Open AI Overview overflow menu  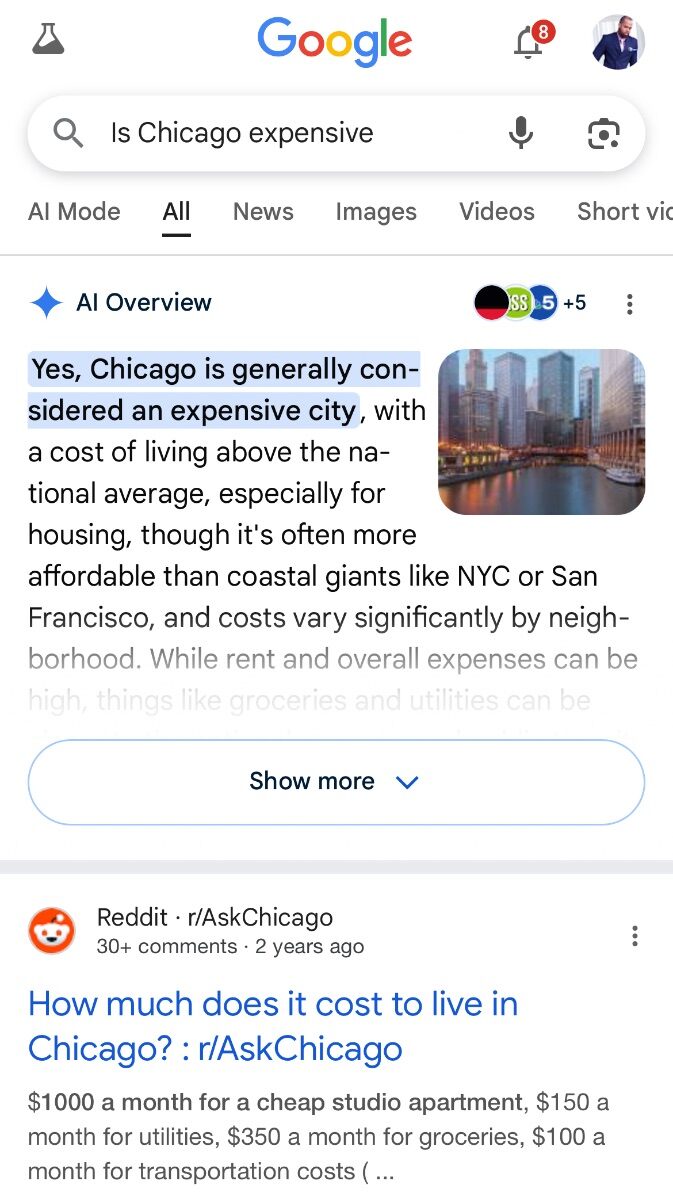pos(629,304)
